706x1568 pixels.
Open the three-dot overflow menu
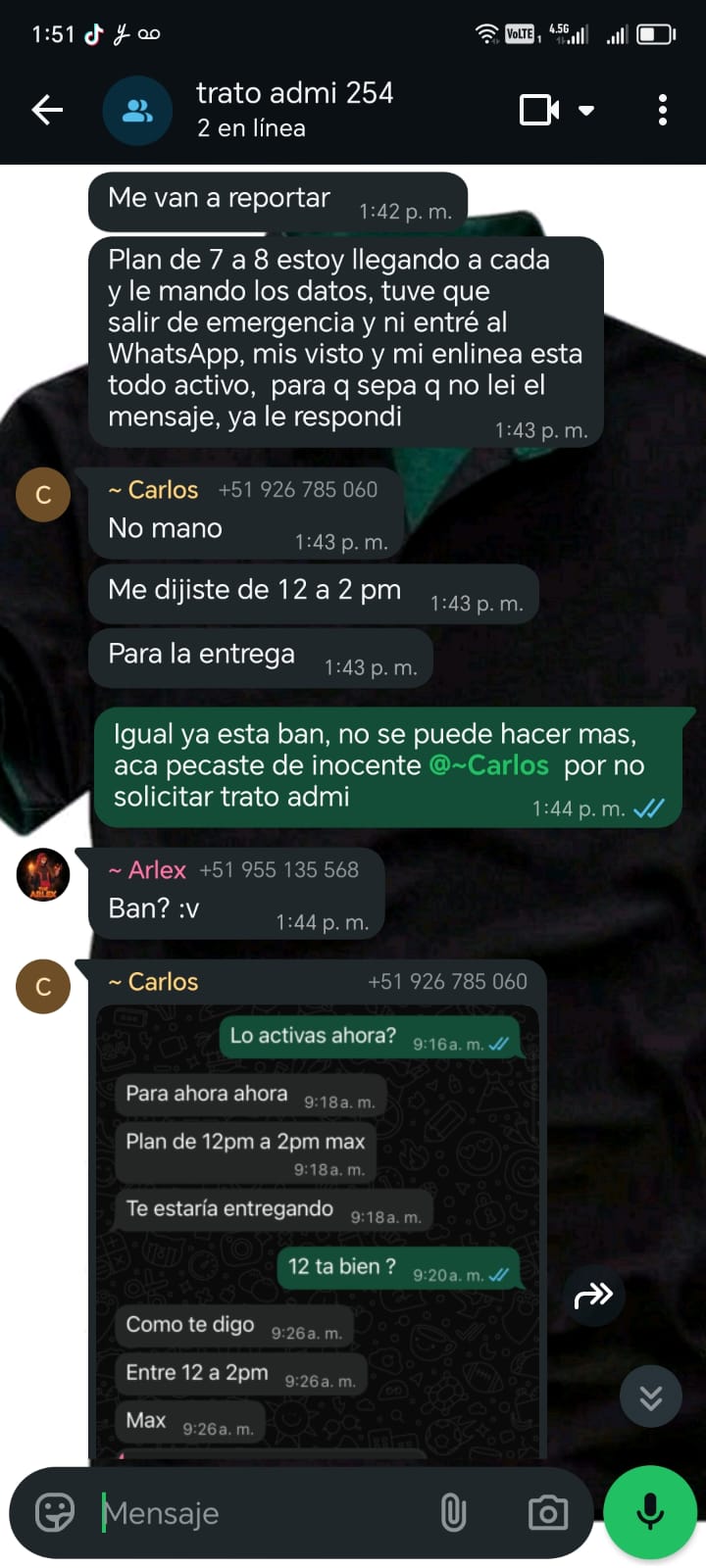(x=663, y=110)
